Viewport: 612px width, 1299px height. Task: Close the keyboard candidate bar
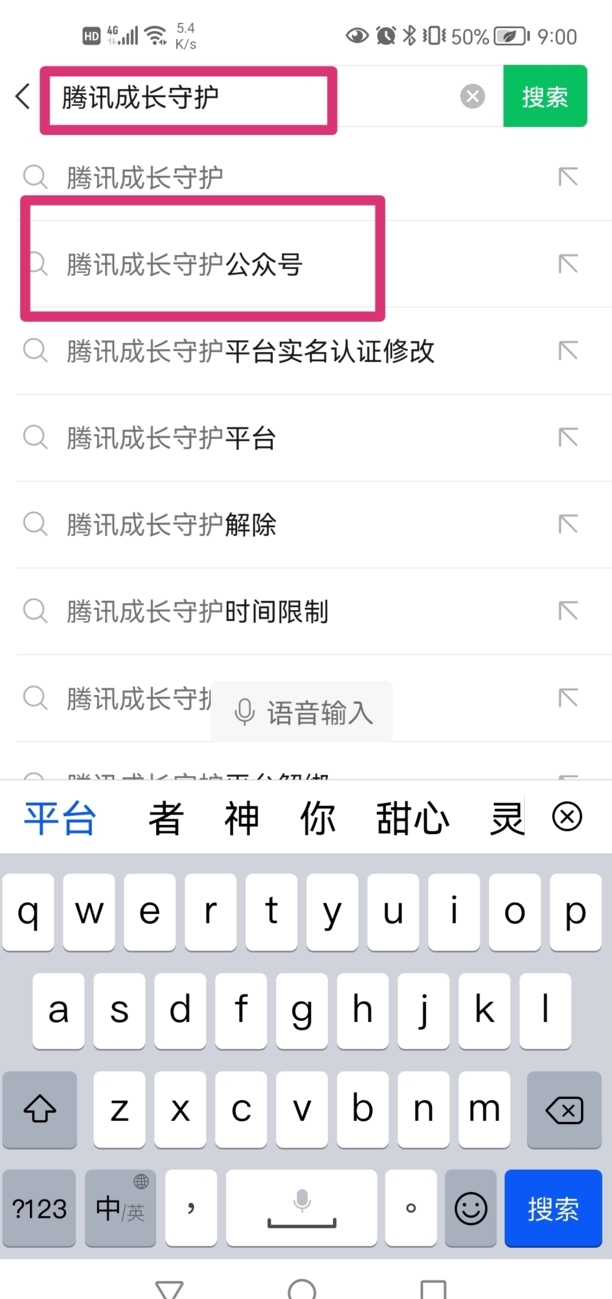pyautogui.click(x=567, y=818)
